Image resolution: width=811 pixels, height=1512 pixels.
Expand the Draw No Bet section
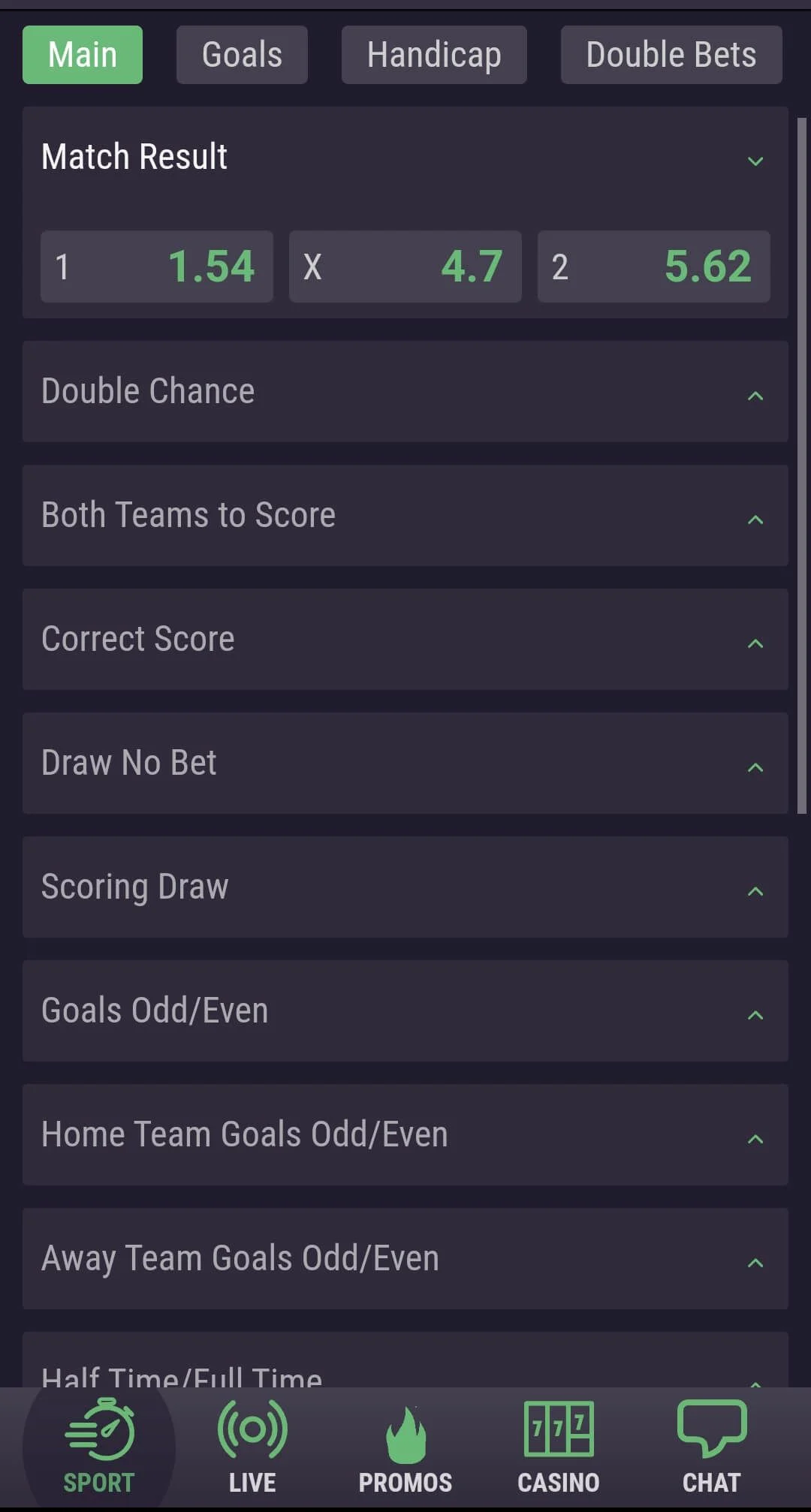point(405,764)
